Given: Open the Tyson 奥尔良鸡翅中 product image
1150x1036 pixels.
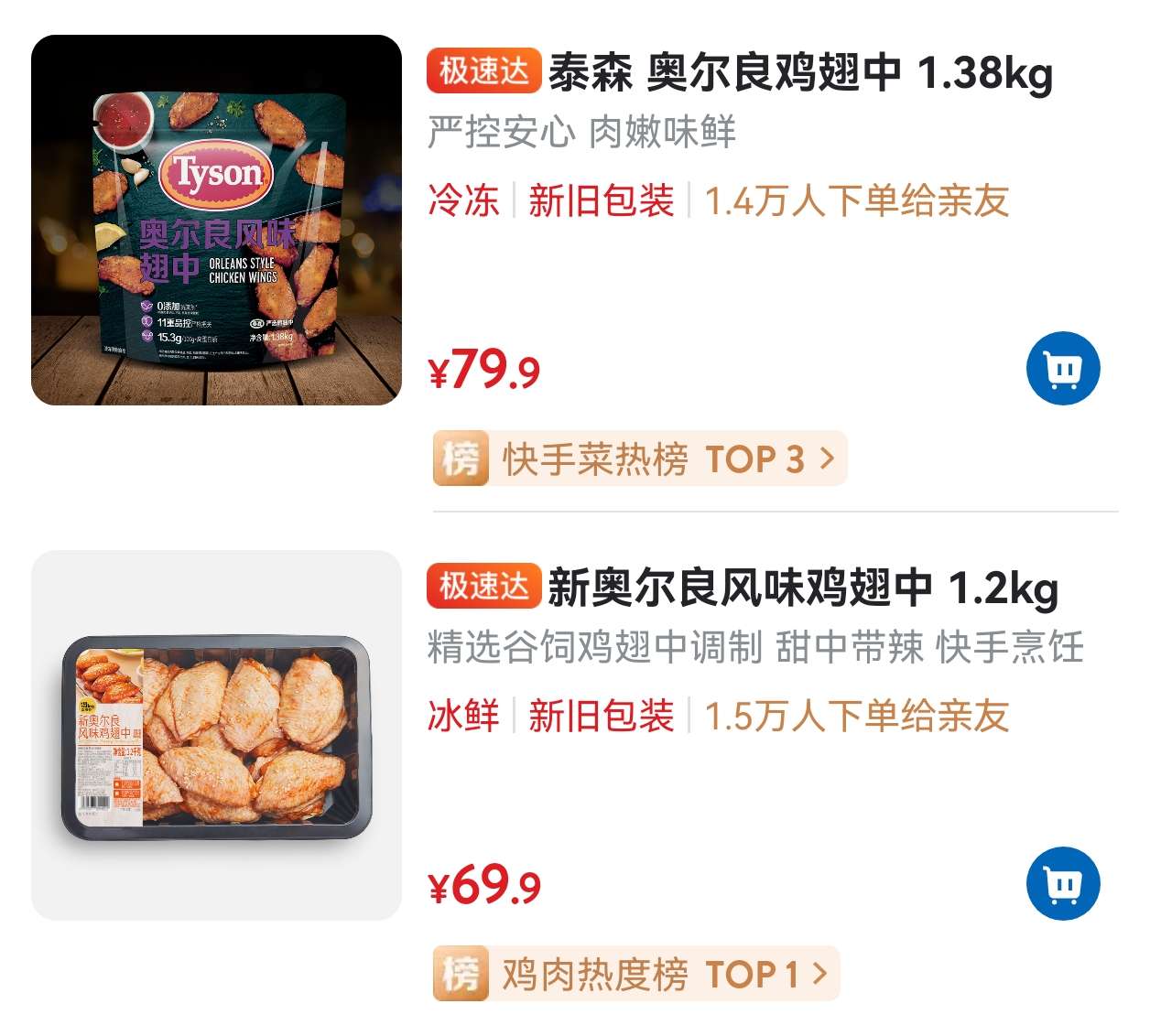Looking at the screenshot, I should 216,220.
